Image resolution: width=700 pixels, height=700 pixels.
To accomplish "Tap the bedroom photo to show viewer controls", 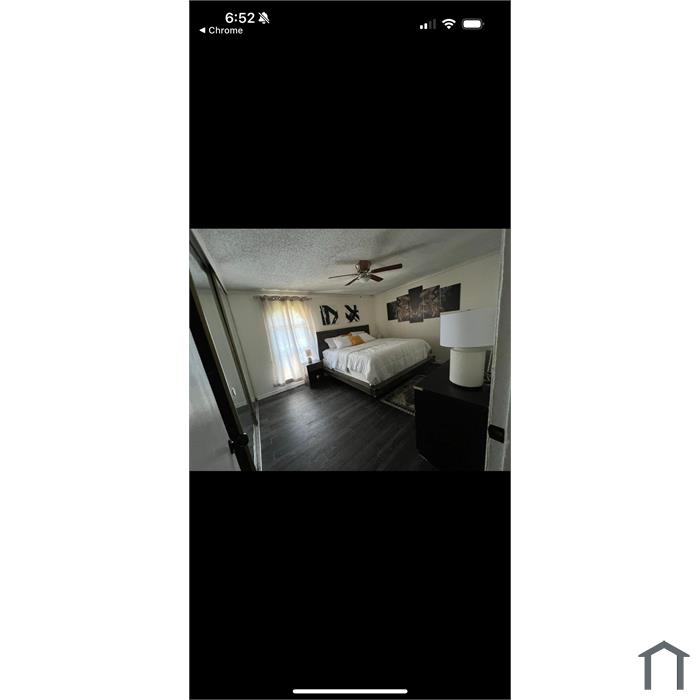I will [349, 350].
